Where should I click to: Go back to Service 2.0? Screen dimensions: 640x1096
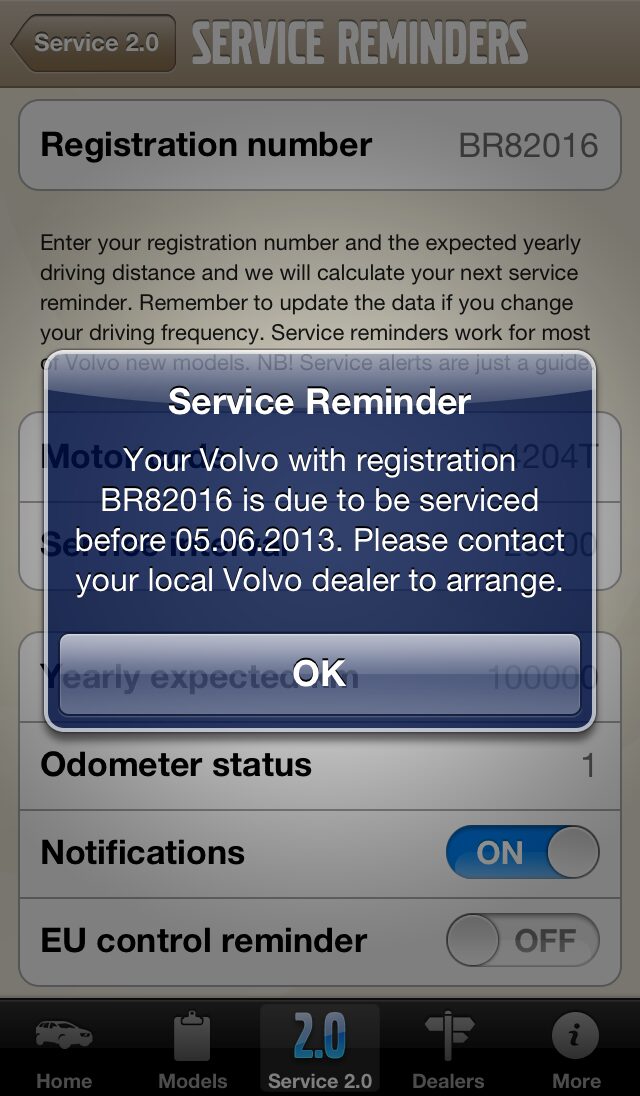coord(94,43)
